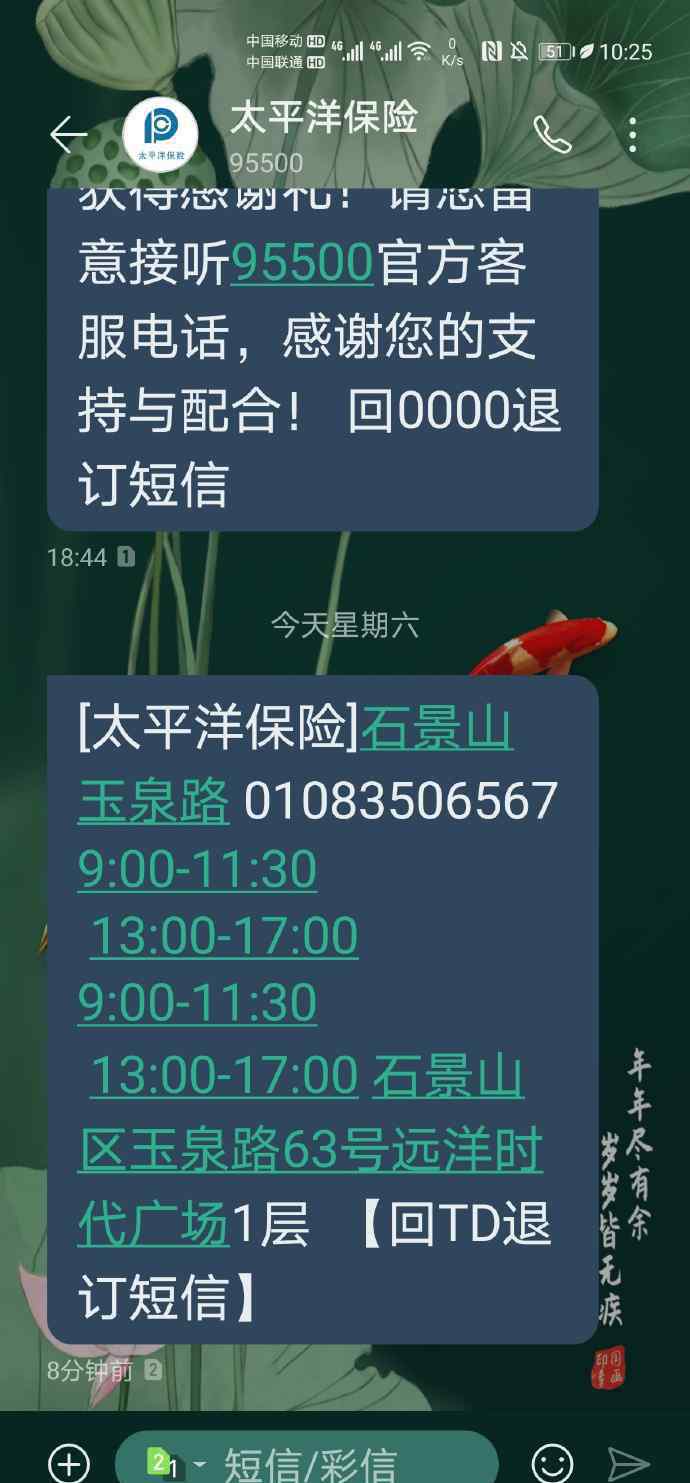Open the three-dot overflow menu
690x1483 pixels.
point(632,135)
